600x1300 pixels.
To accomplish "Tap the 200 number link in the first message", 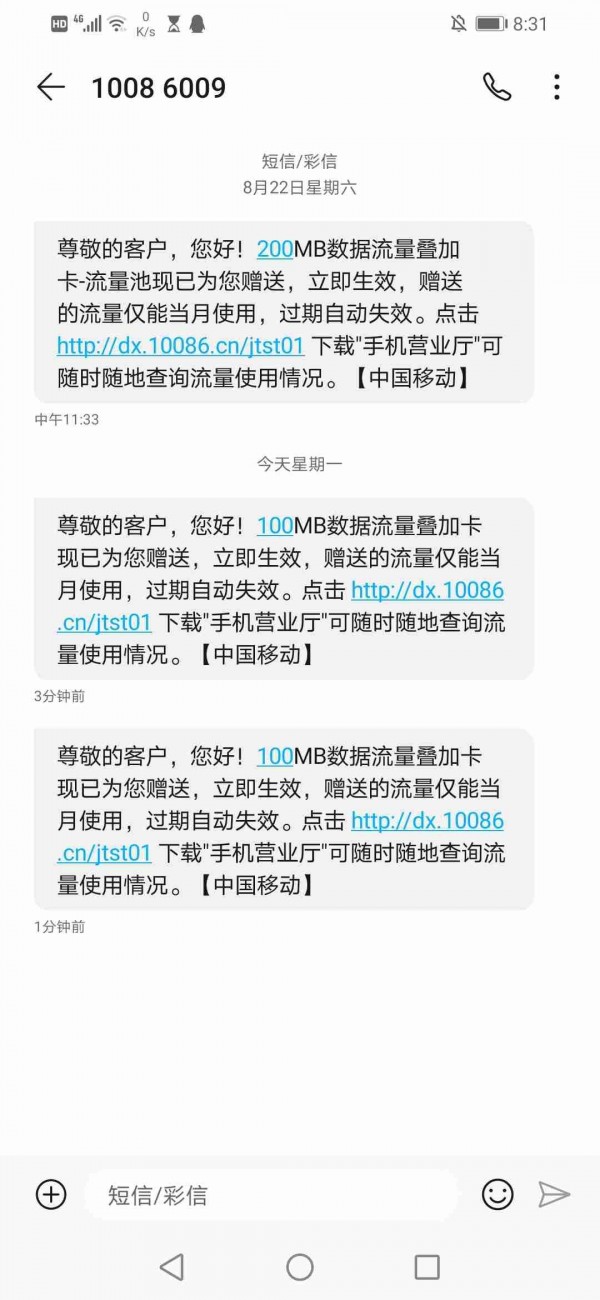I will coord(275,250).
